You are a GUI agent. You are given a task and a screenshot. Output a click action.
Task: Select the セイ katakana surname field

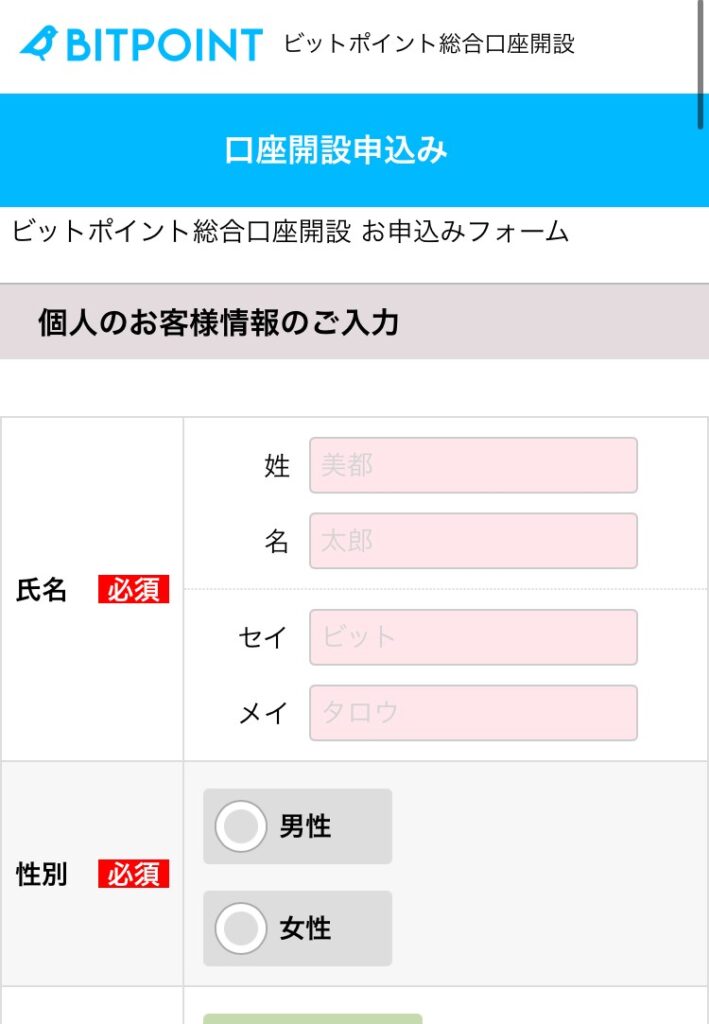473,637
